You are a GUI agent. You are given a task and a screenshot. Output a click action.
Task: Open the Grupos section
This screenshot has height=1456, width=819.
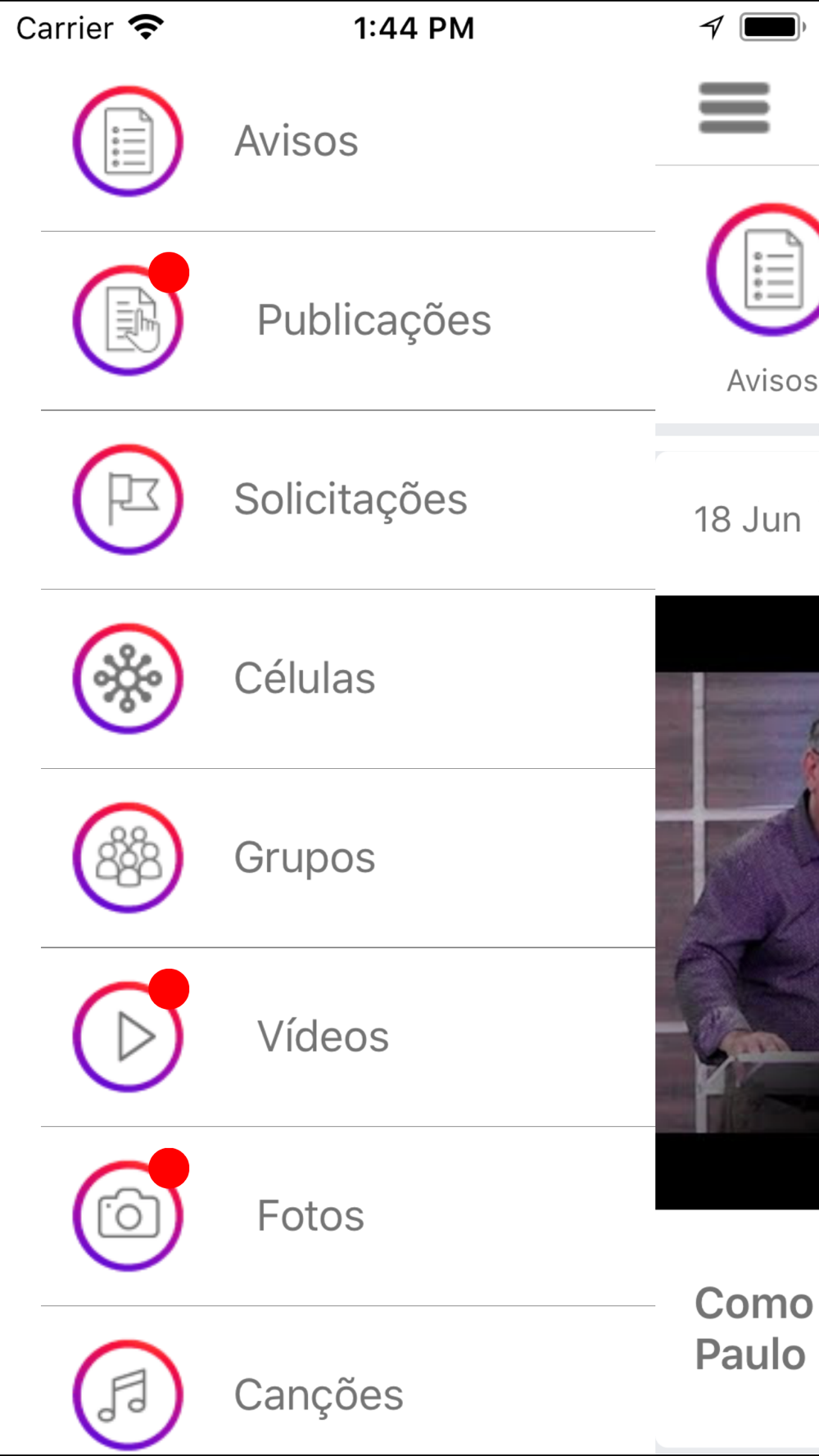[305, 858]
